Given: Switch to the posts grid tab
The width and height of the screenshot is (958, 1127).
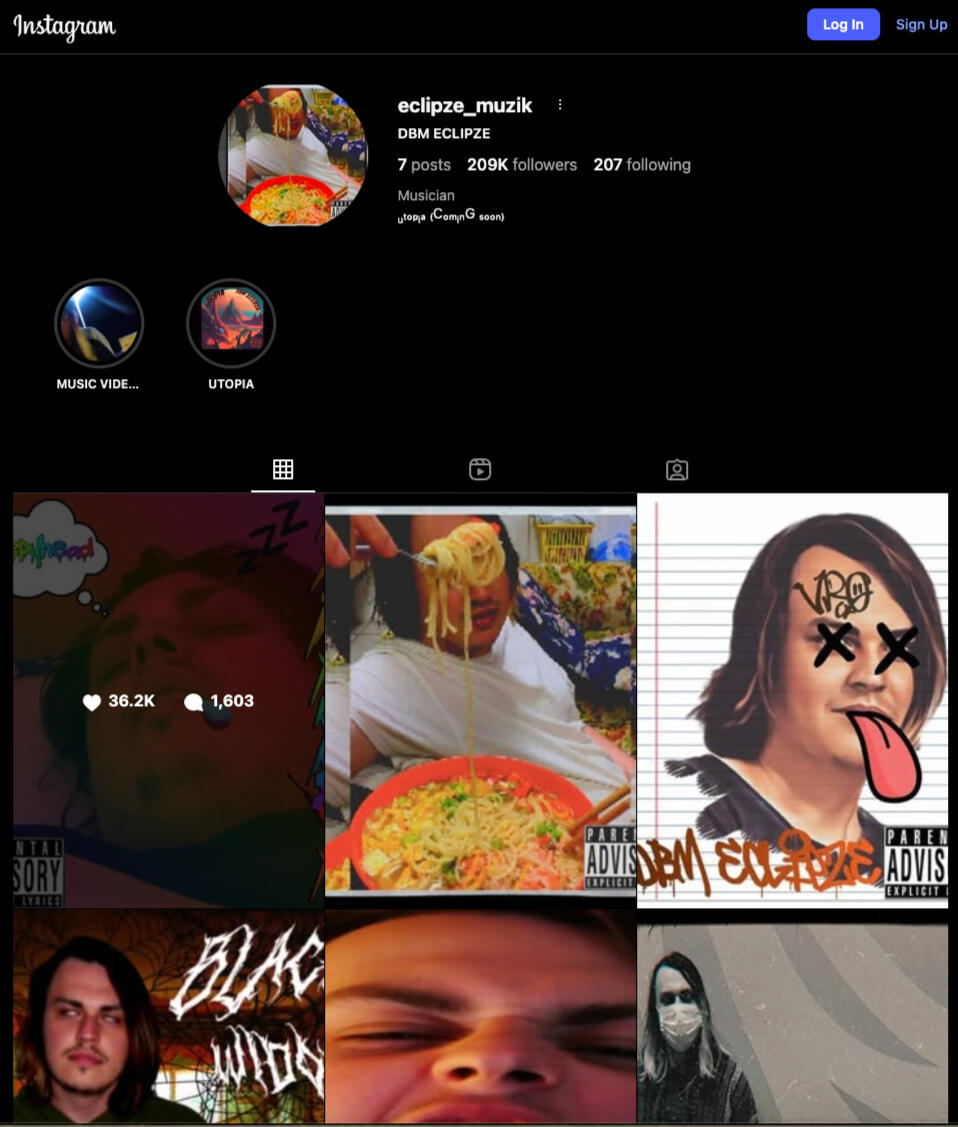Looking at the screenshot, I should [x=283, y=470].
